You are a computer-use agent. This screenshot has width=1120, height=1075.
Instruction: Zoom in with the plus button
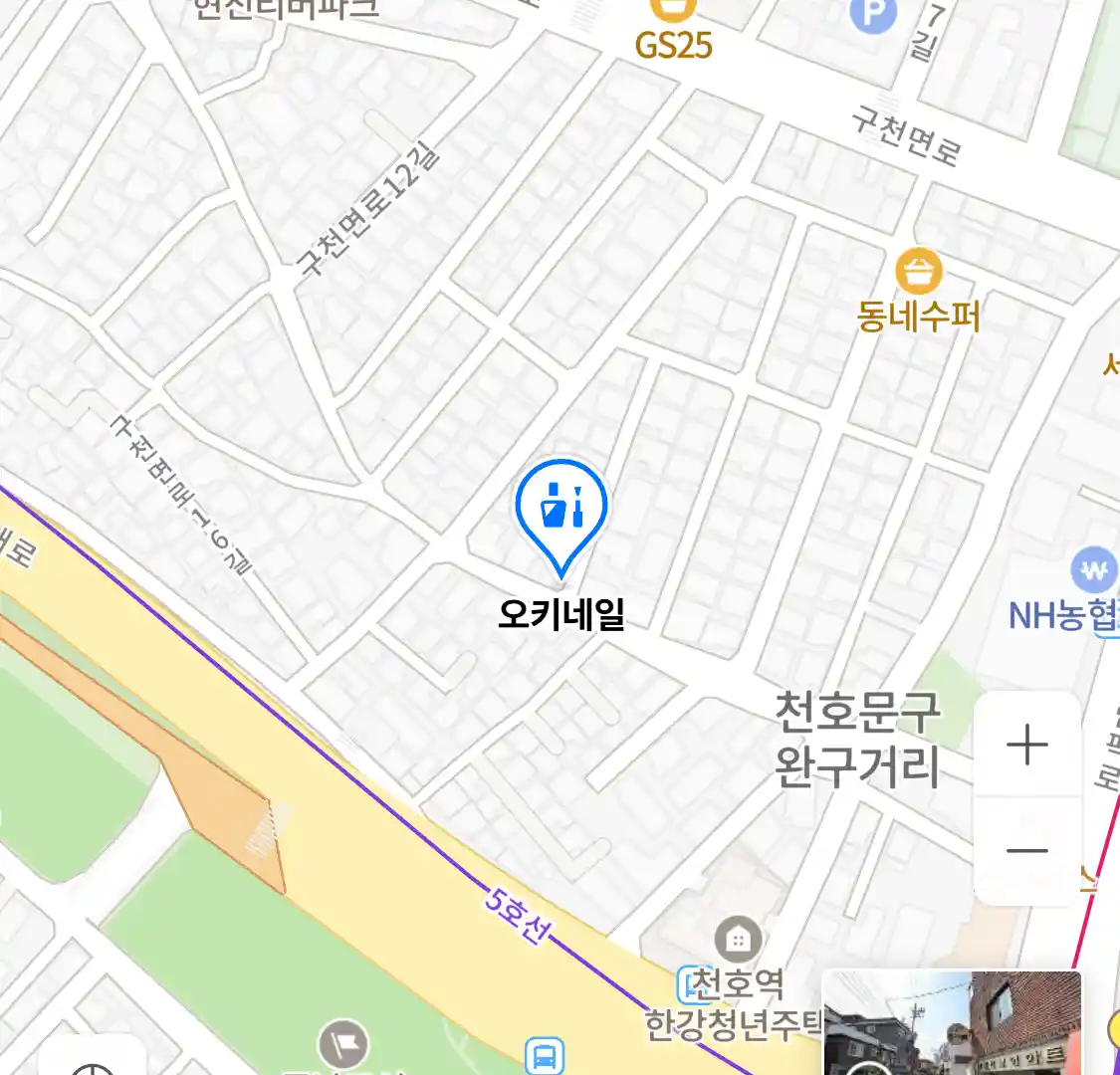pyautogui.click(x=1026, y=745)
